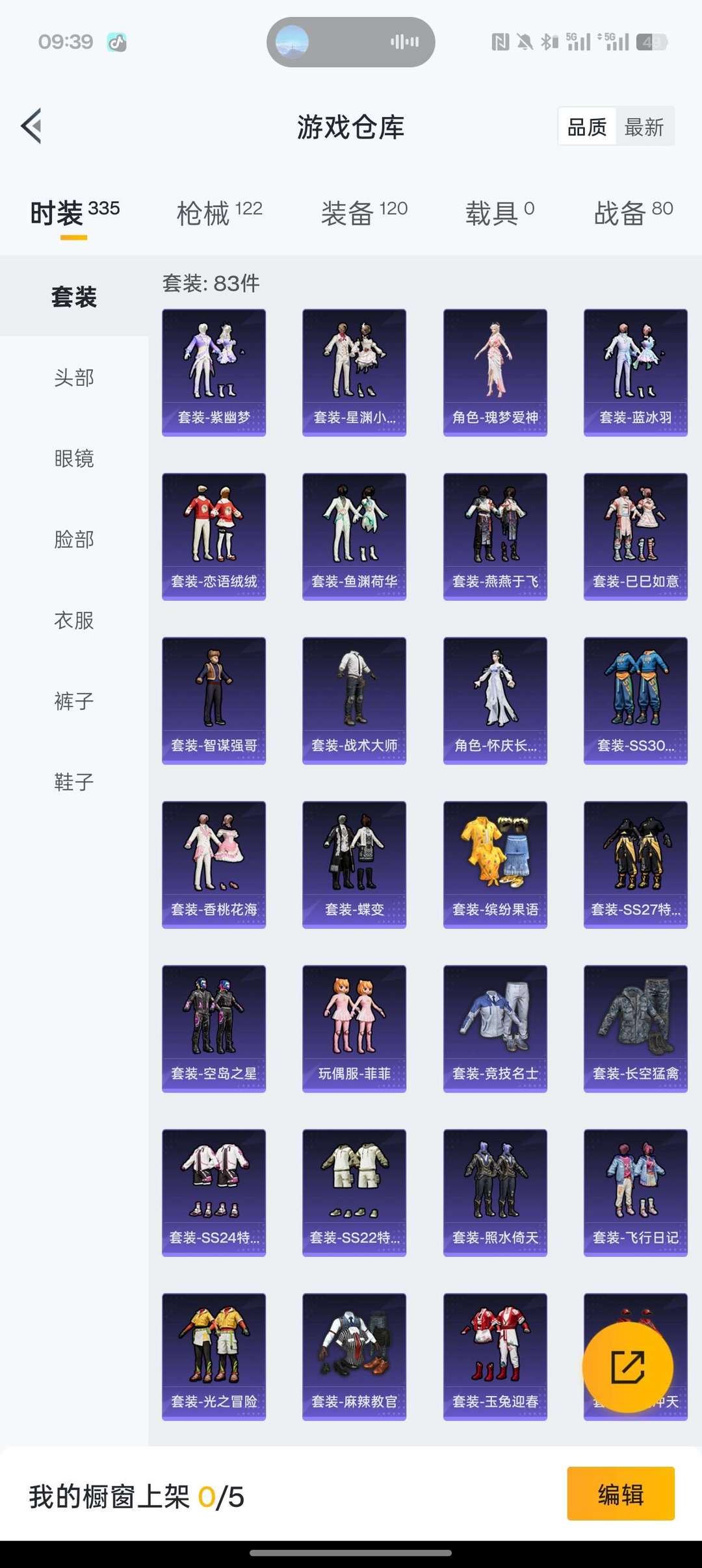Image resolution: width=702 pixels, height=1568 pixels.
Task: Select the 鞋子 category
Action: click(74, 782)
